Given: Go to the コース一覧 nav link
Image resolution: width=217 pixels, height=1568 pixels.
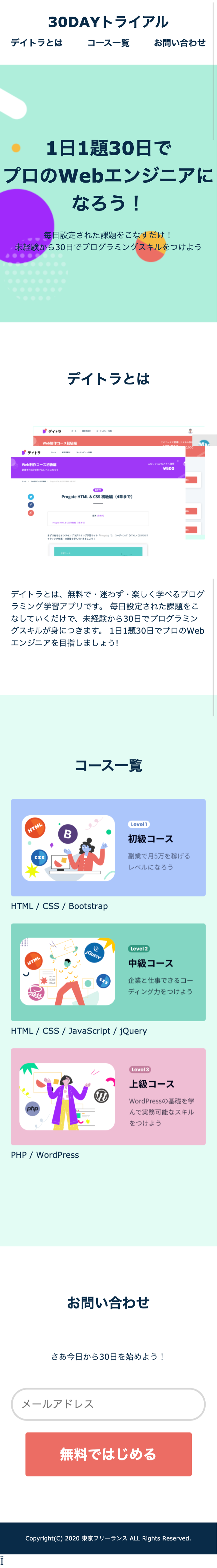Looking at the screenshot, I should [x=108, y=43].
